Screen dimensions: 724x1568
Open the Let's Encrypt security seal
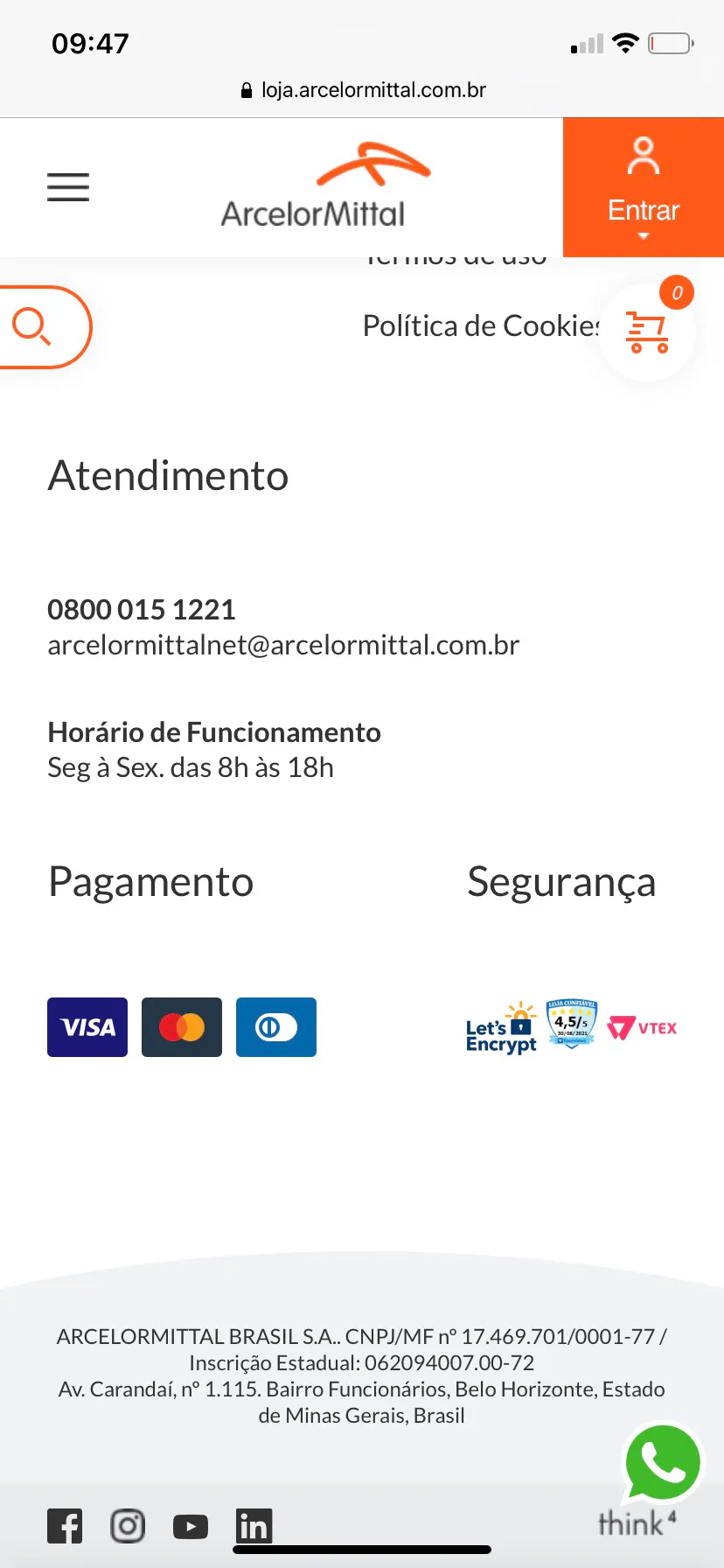pyautogui.click(x=501, y=1029)
